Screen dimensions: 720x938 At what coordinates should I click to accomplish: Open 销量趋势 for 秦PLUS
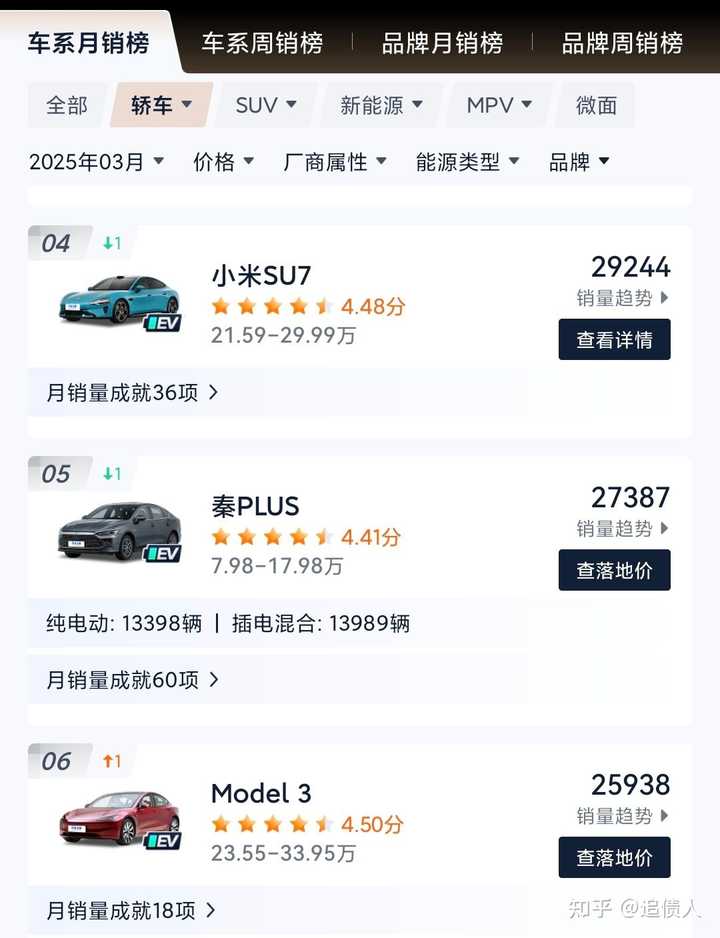622,528
